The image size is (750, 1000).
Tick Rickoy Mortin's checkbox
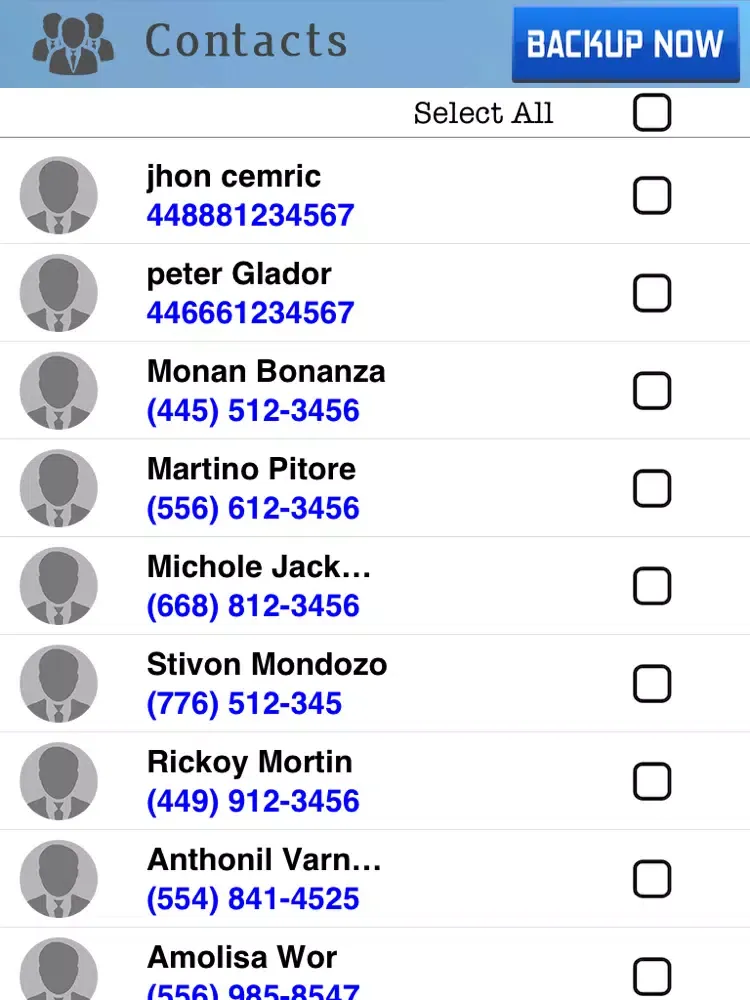point(652,781)
